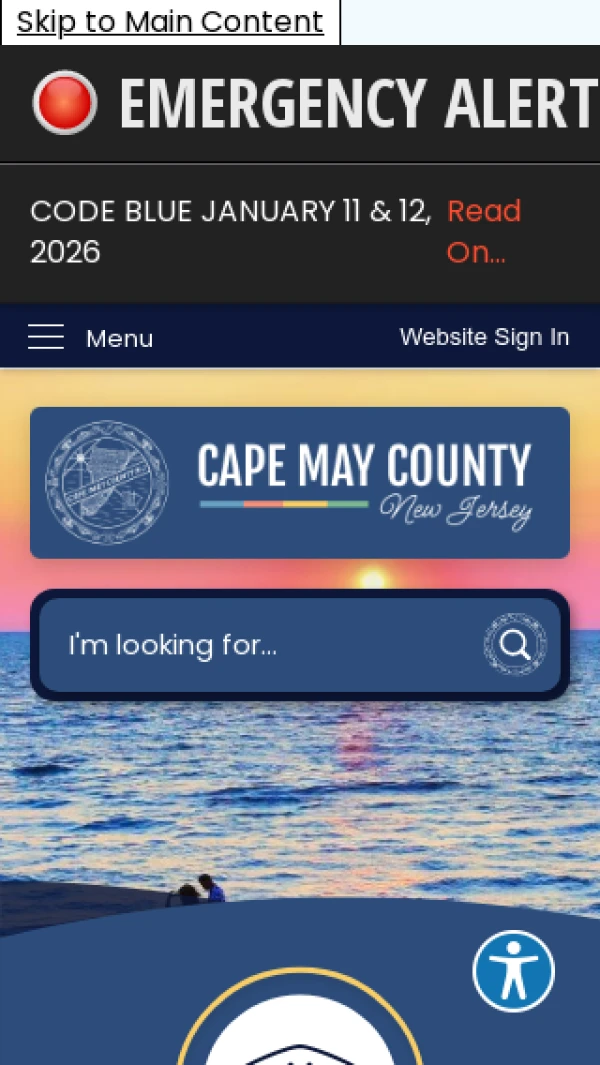The height and width of the screenshot is (1065, 600).
Task: Open the accessibility options widget
Action: 513,971
